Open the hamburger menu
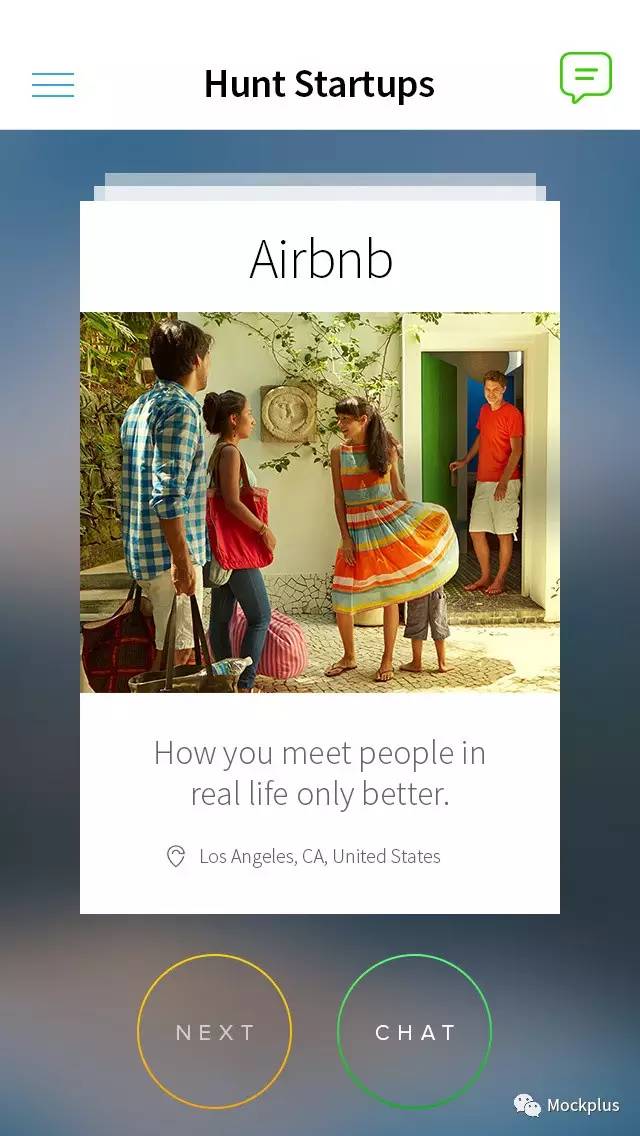640x1136 pixels. (53, 85)
